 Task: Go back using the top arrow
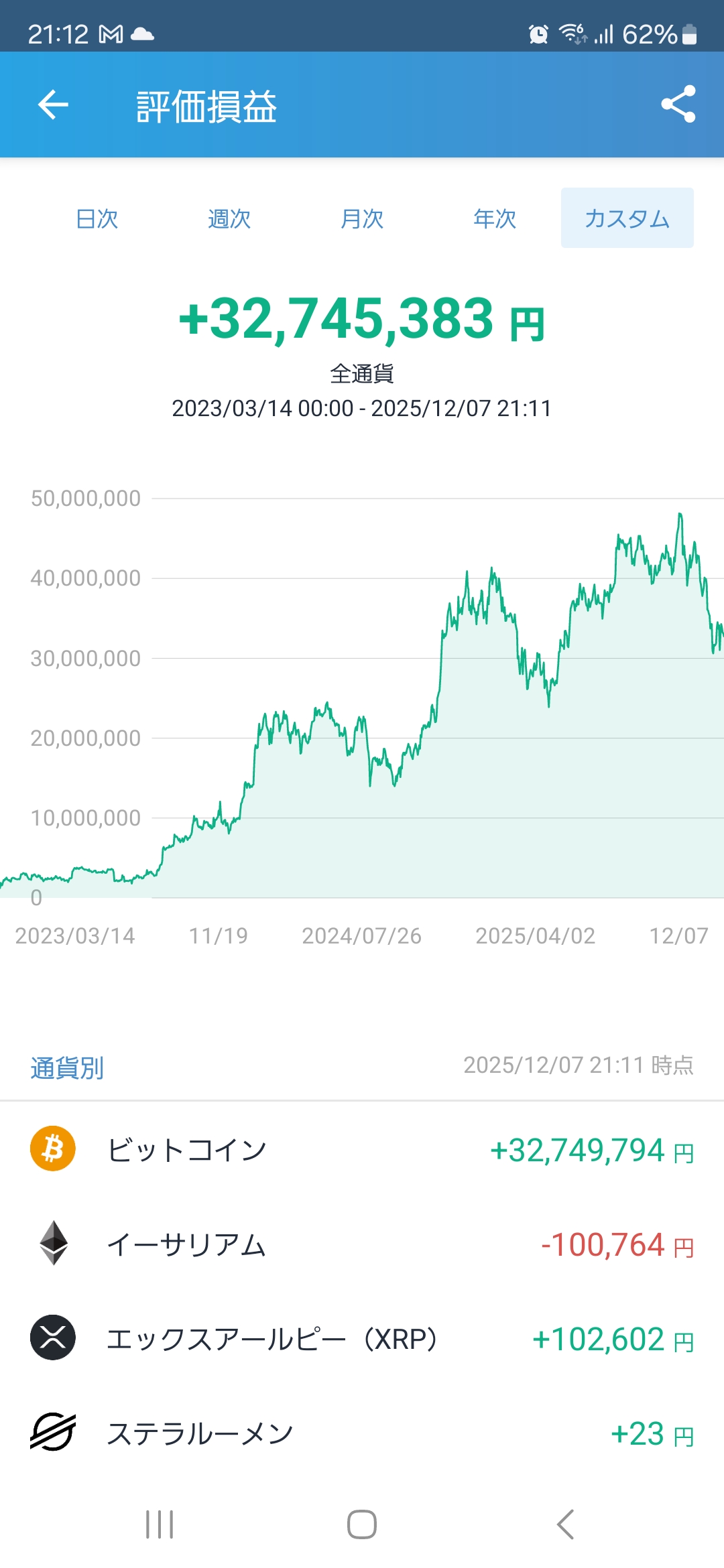click(x=53, y=105)
